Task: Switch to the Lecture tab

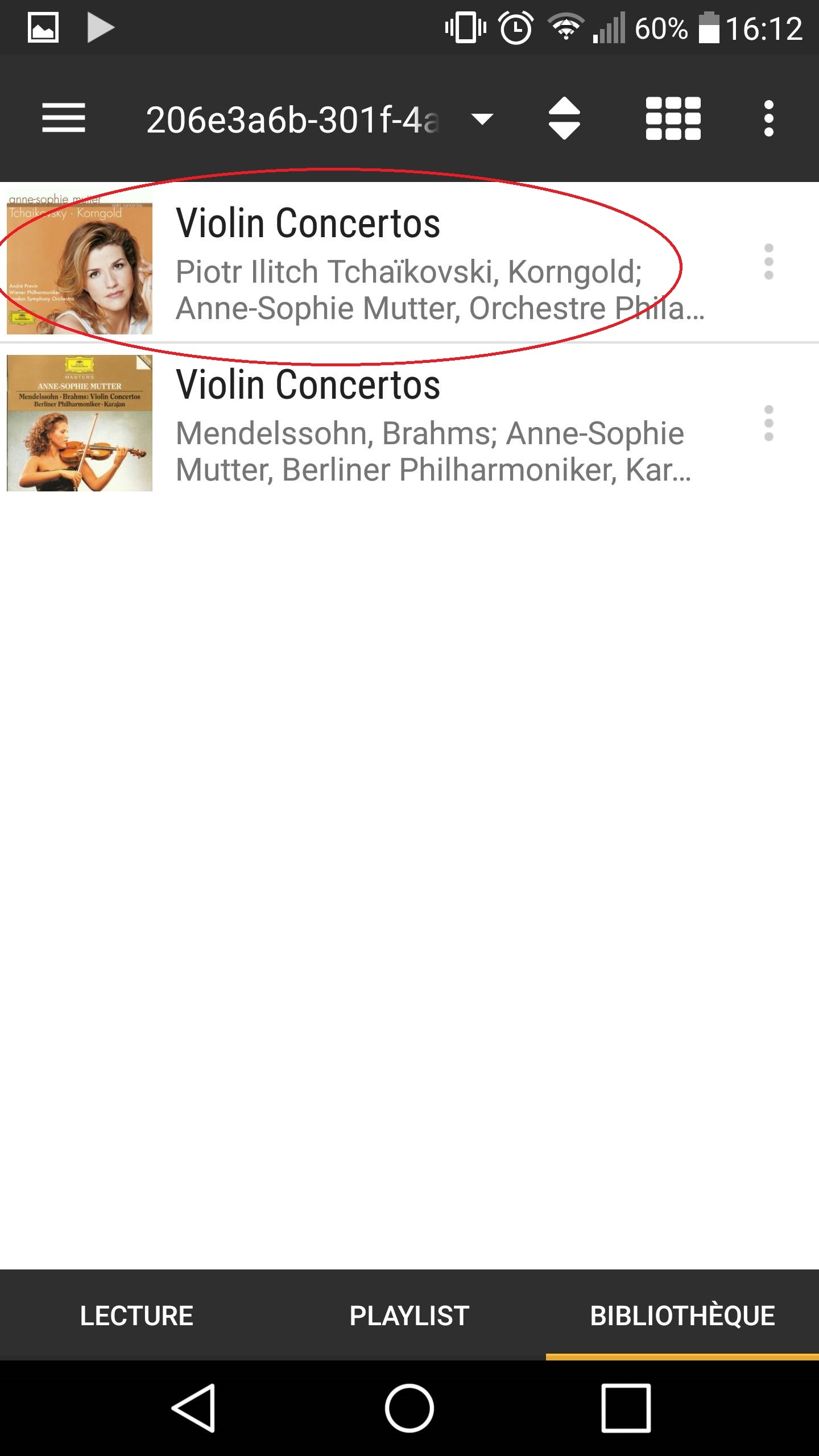Action: click(136, 1315)
